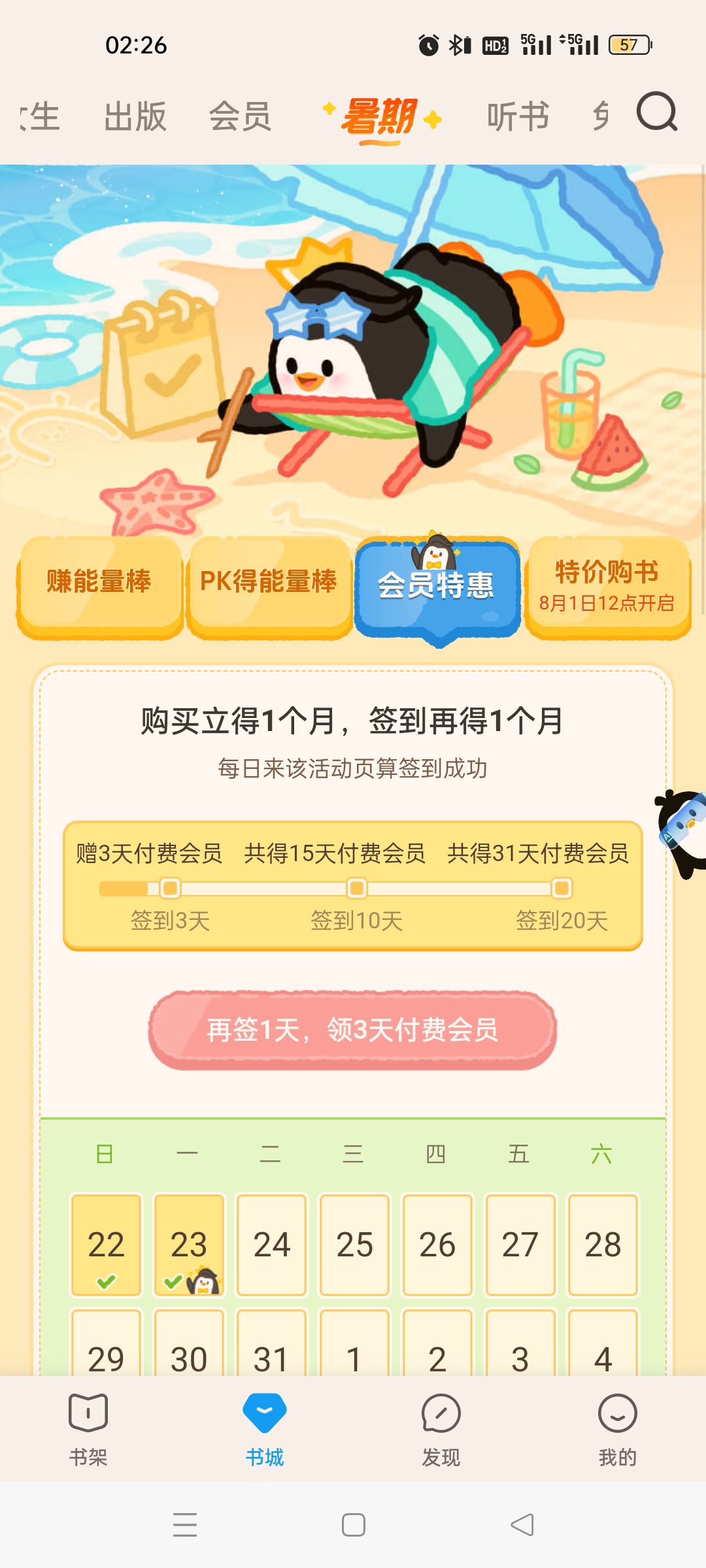Open the search magnifier icon
Screen dimensions: 706x1568
657,112
